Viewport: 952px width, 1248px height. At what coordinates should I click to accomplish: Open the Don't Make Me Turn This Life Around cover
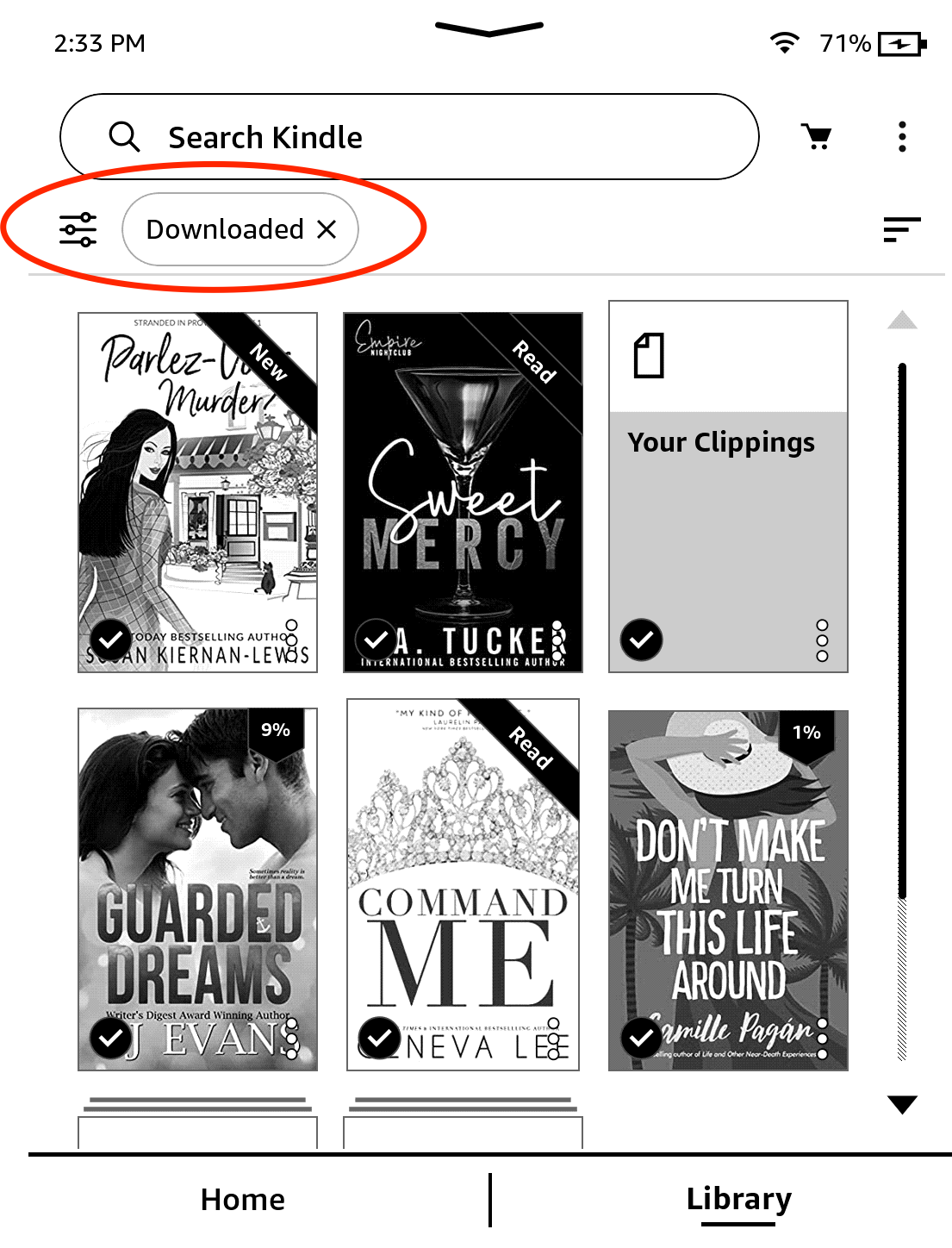728,888
